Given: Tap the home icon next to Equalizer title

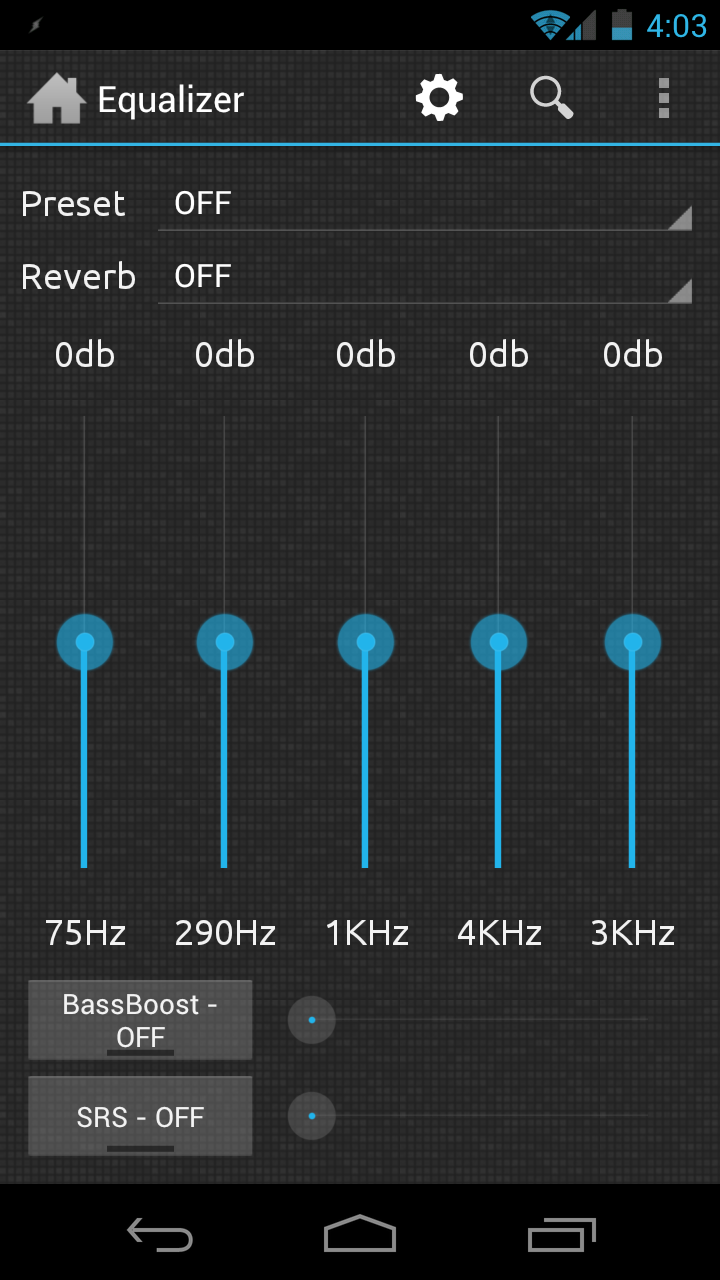Looking at the screenshot, I should [x=55, y=97].
